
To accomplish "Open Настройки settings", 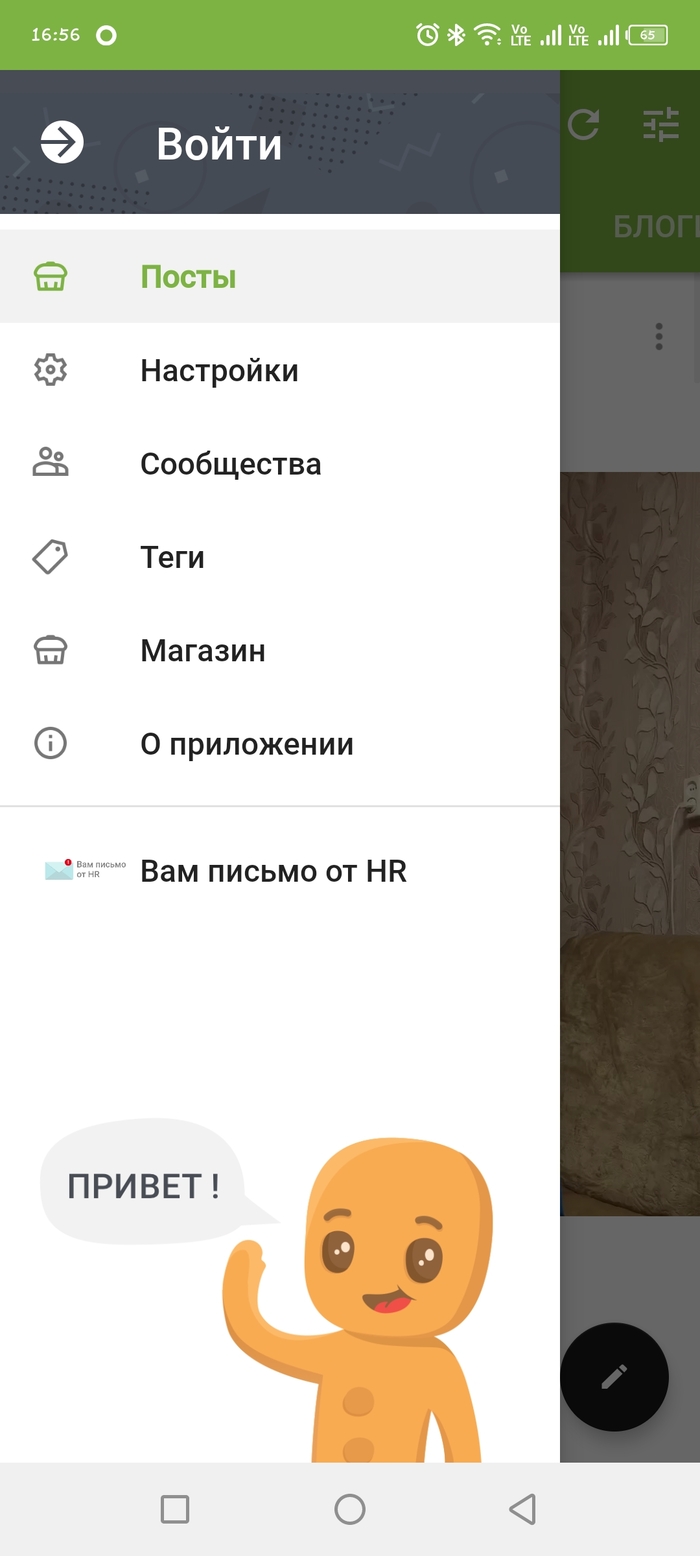I will coord(219,371).
